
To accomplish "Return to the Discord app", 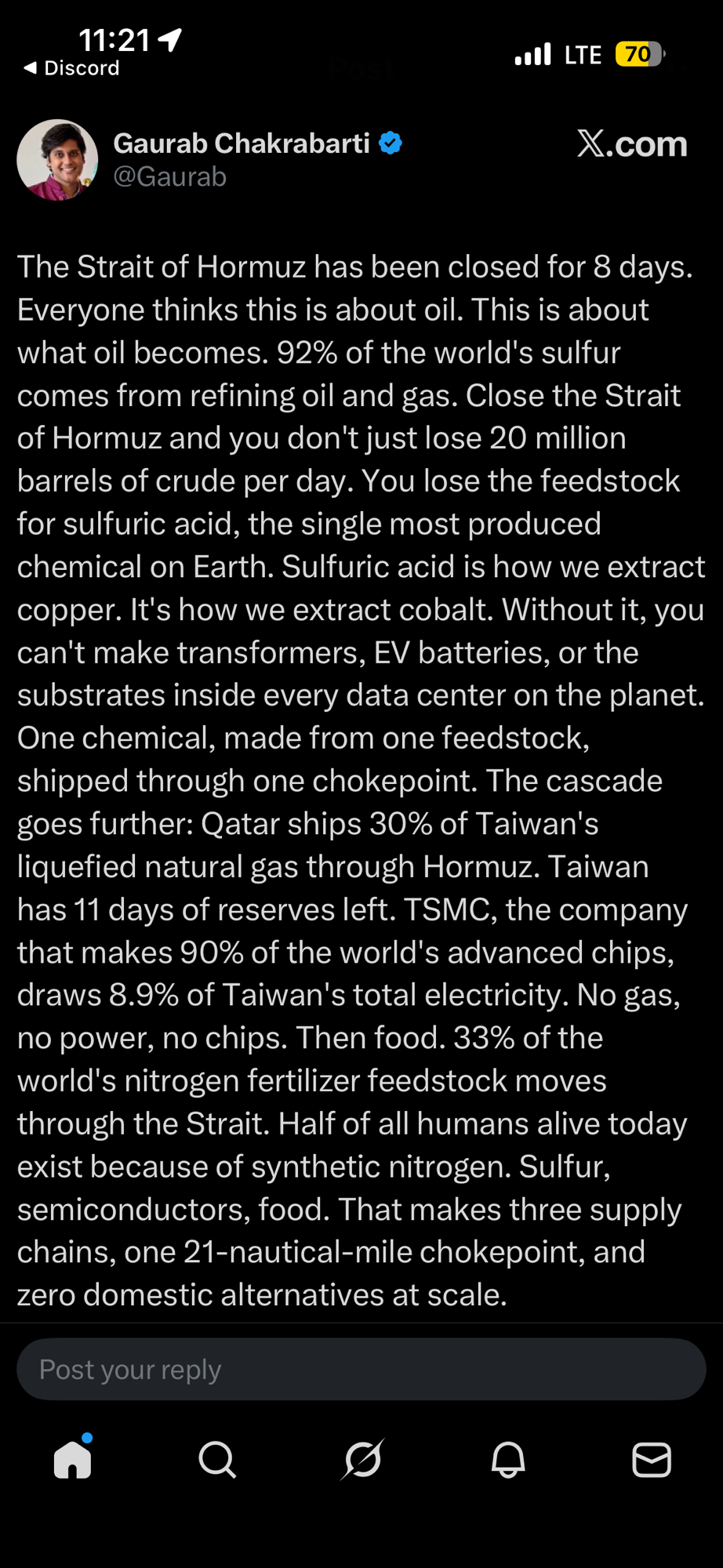I will (x=72, y=68).
